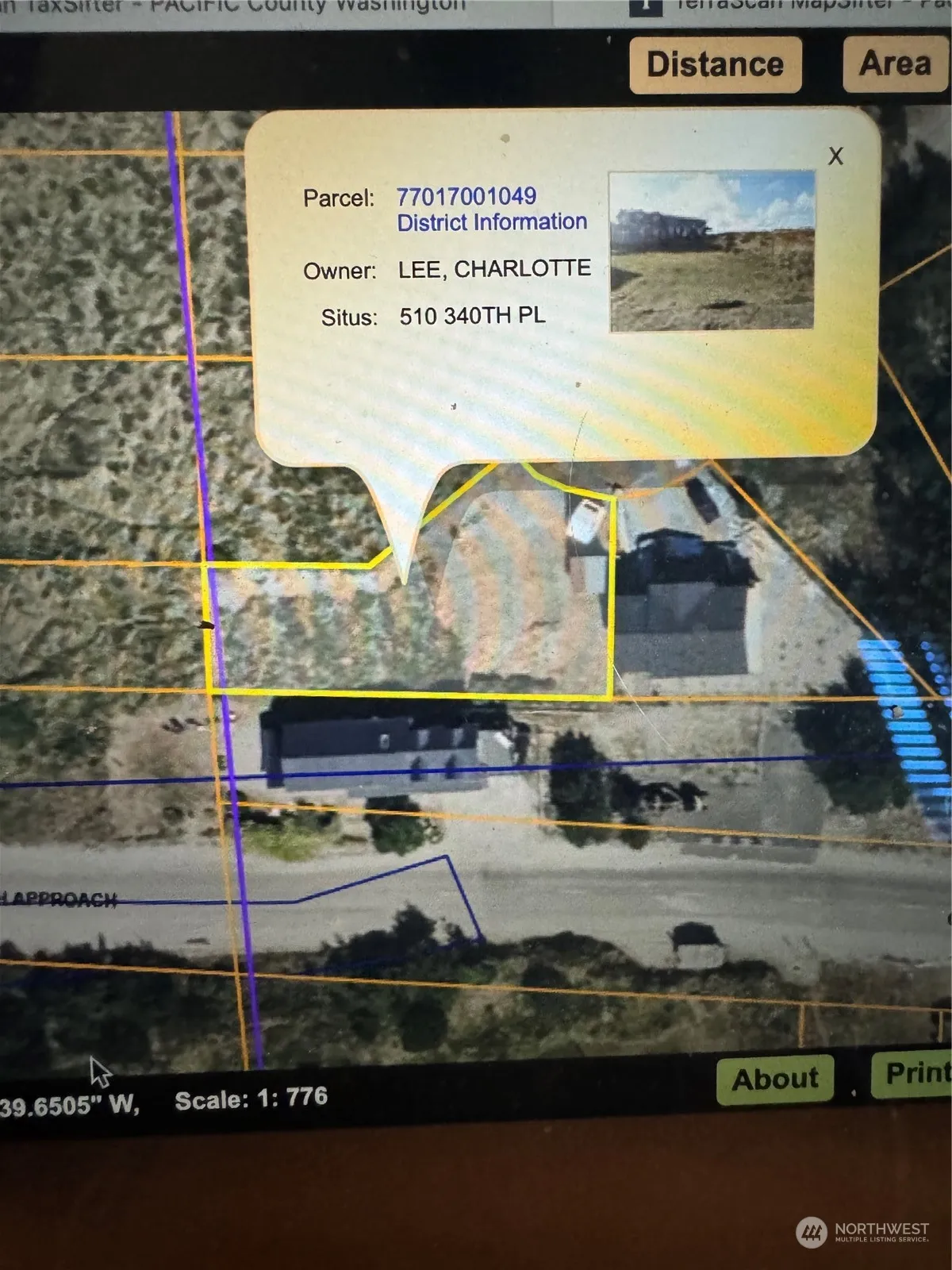View the District Information link
This screenshot has width=952, height=1270.
(x=492, y=222)
